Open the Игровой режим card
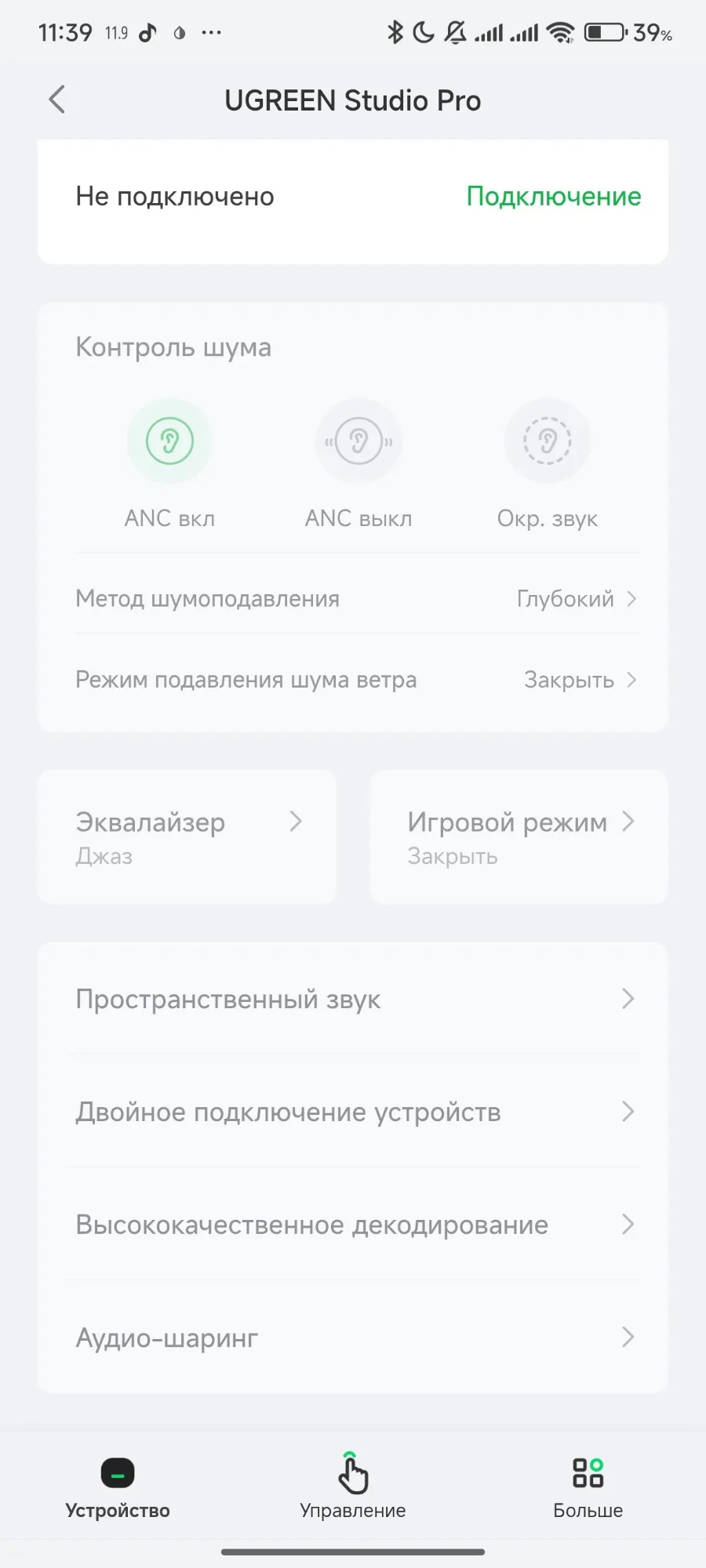This screenshot has width=706, height=1568. click(519, 837)
